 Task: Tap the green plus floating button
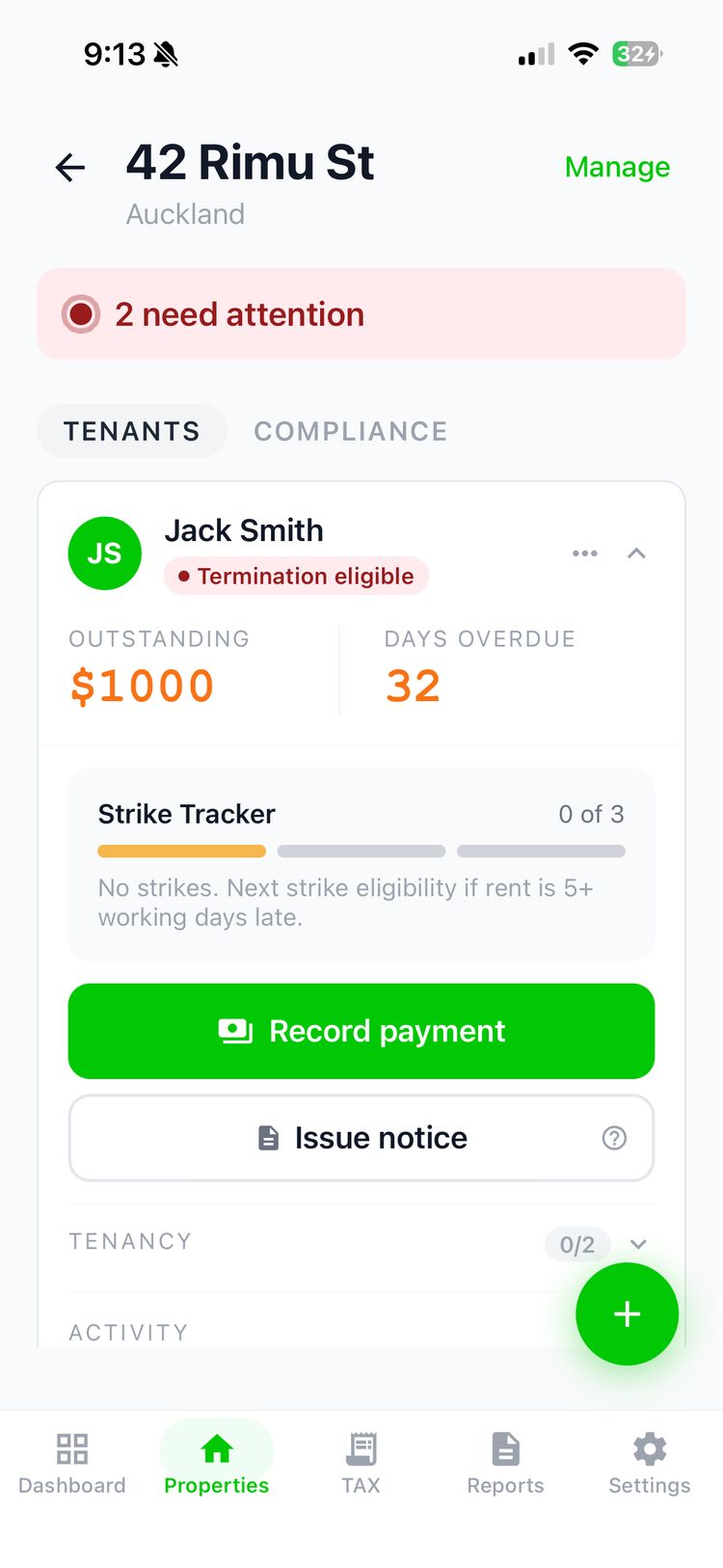coord(628,1314)
